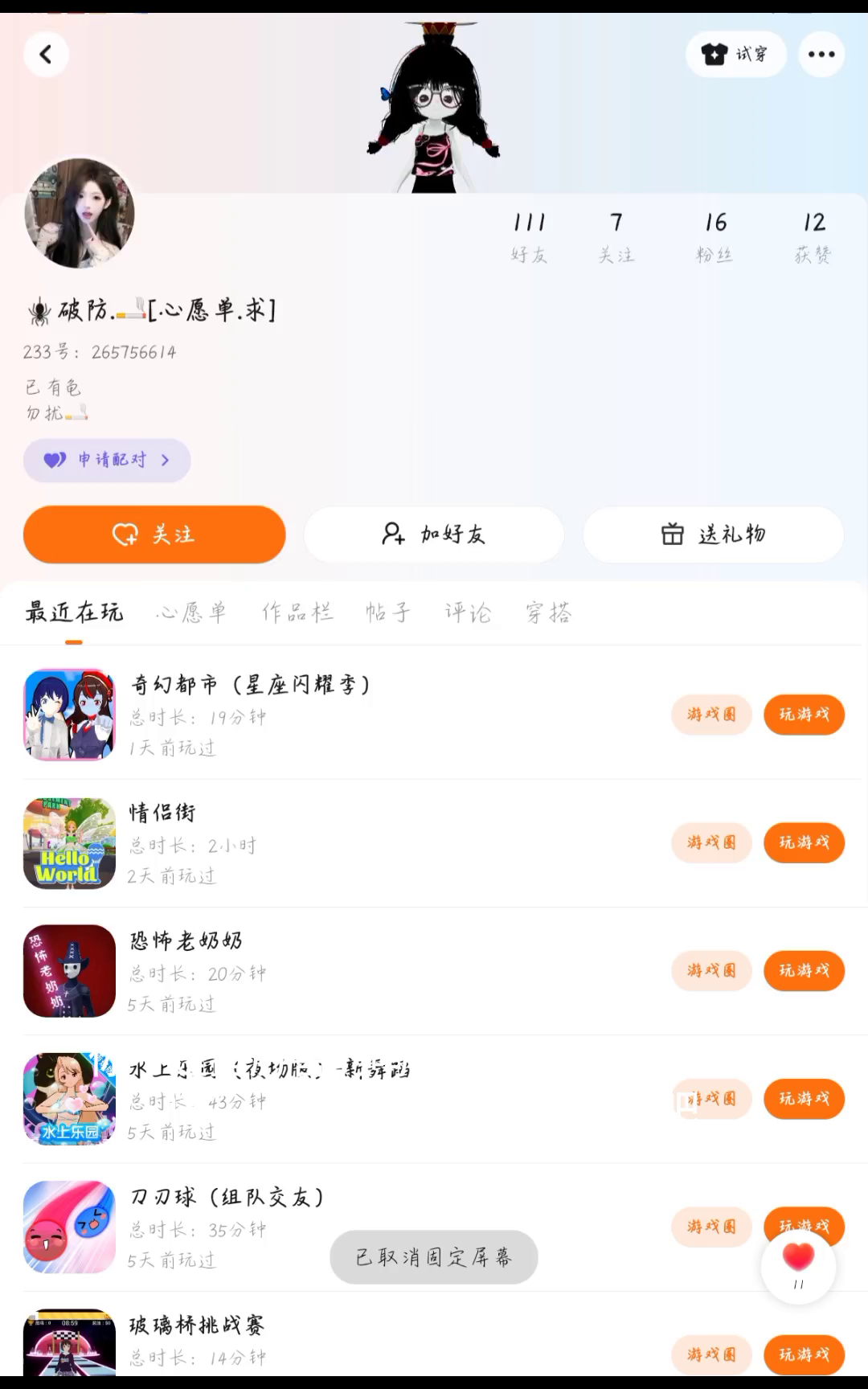The image size is (868, 1389).
Task: Open the three-dot overflow menu
Action: tap(821, 55)
